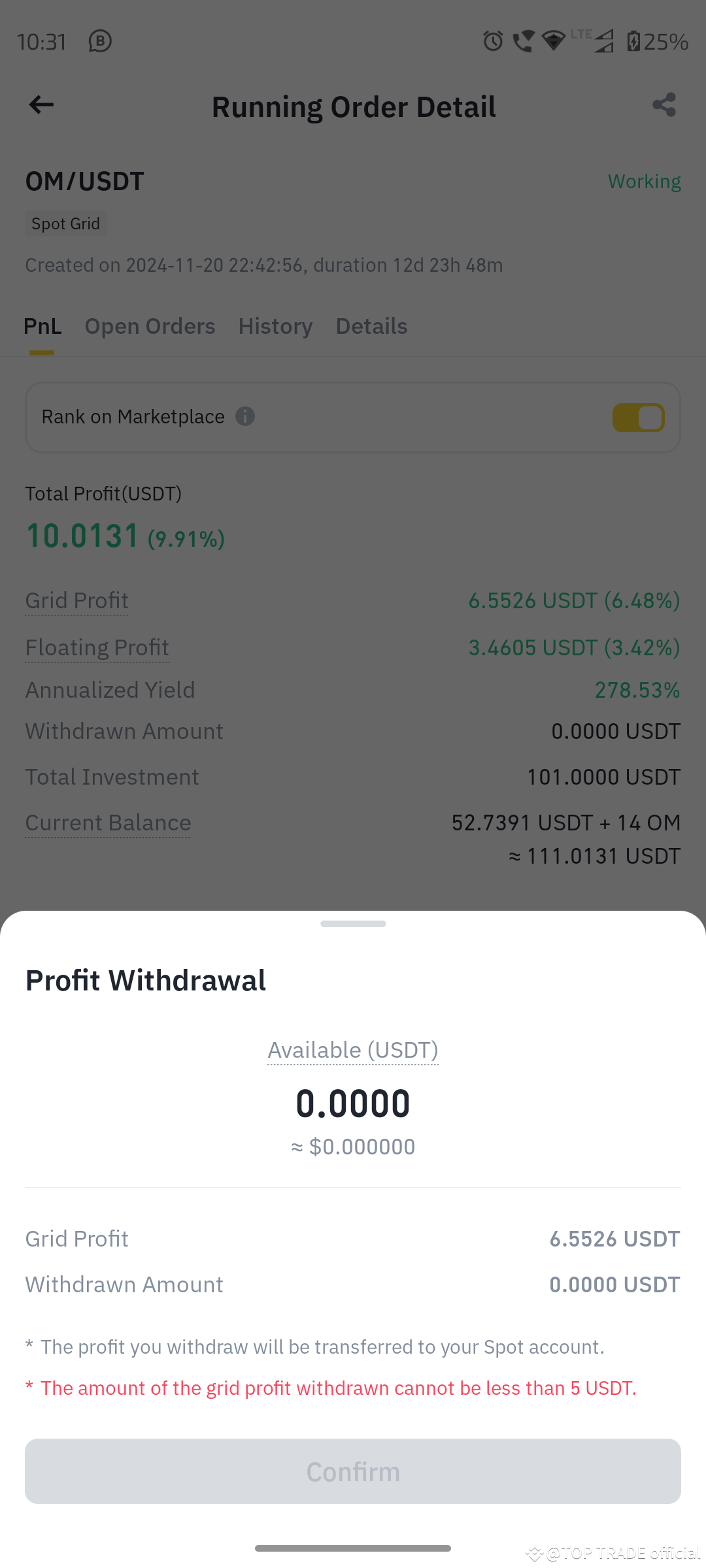Viewport: 706px width, 1568px height.
Task: Tap the Spot Grid tag under OM/USDT
Action: 65,223
